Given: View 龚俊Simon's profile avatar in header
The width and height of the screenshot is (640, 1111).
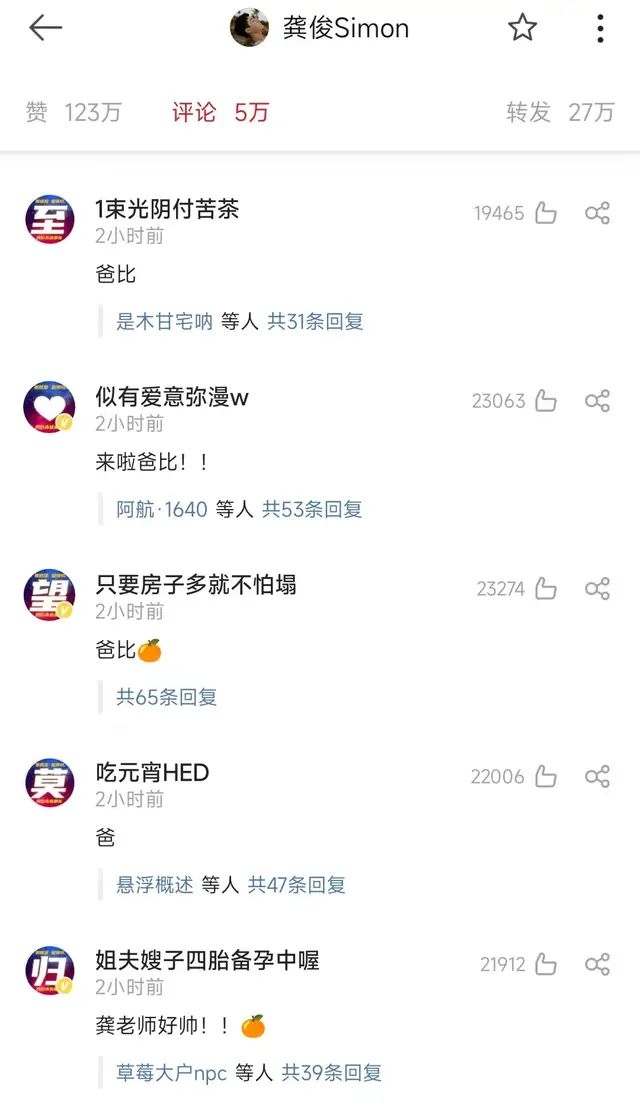Looking at the screenshot, I should tap(249, 28).
